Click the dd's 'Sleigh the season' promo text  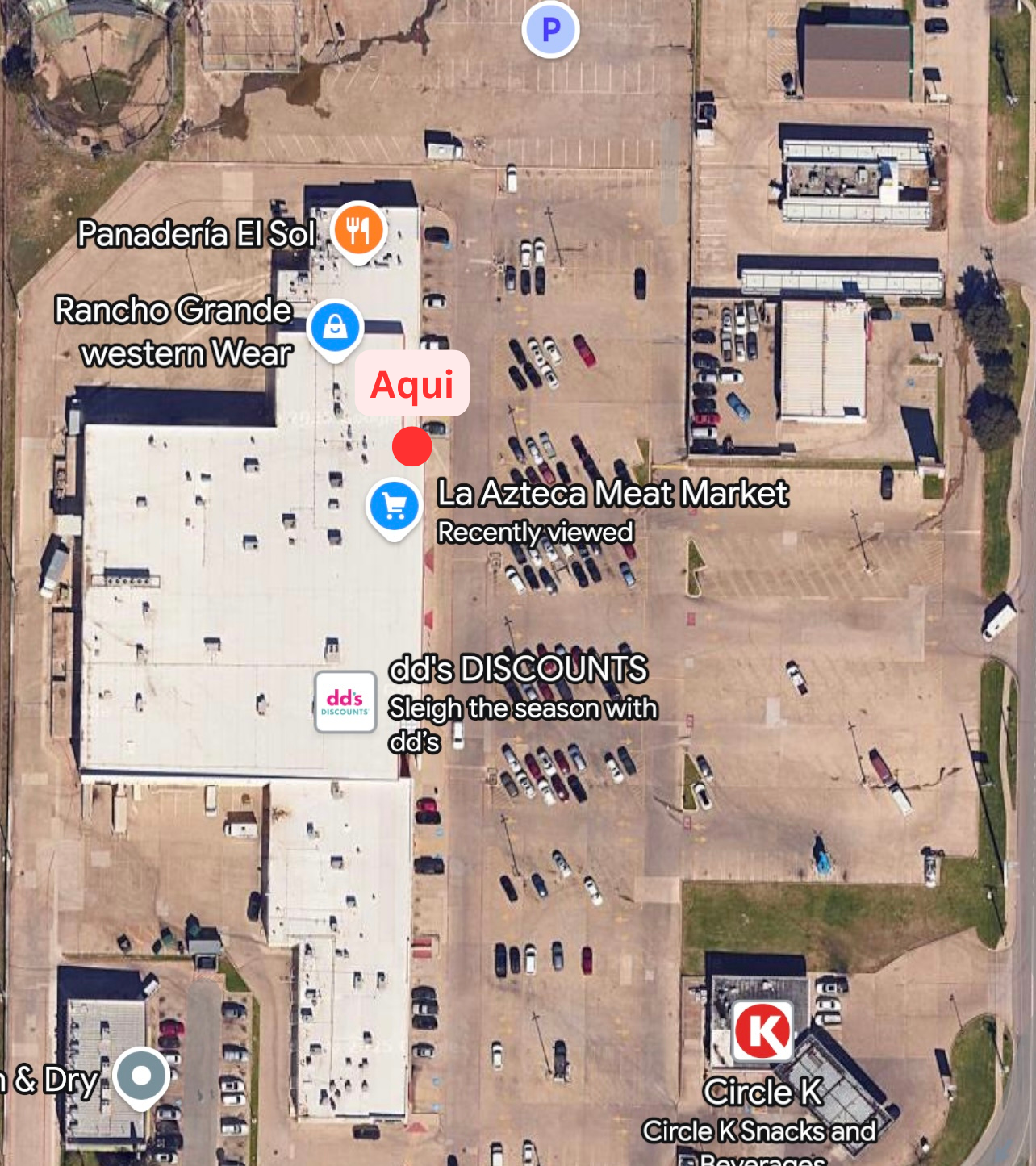[523, 708]
